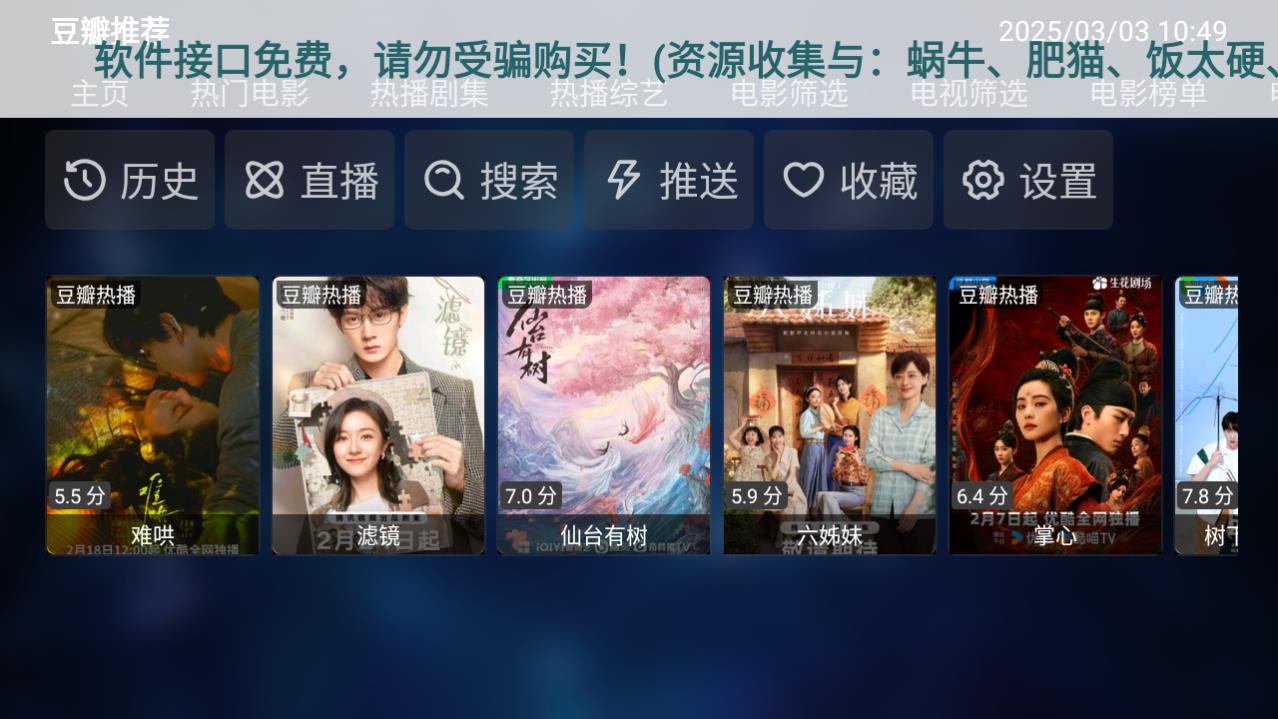
Task: Open the 直播 live TV button
Action: (x=309, y=181)
